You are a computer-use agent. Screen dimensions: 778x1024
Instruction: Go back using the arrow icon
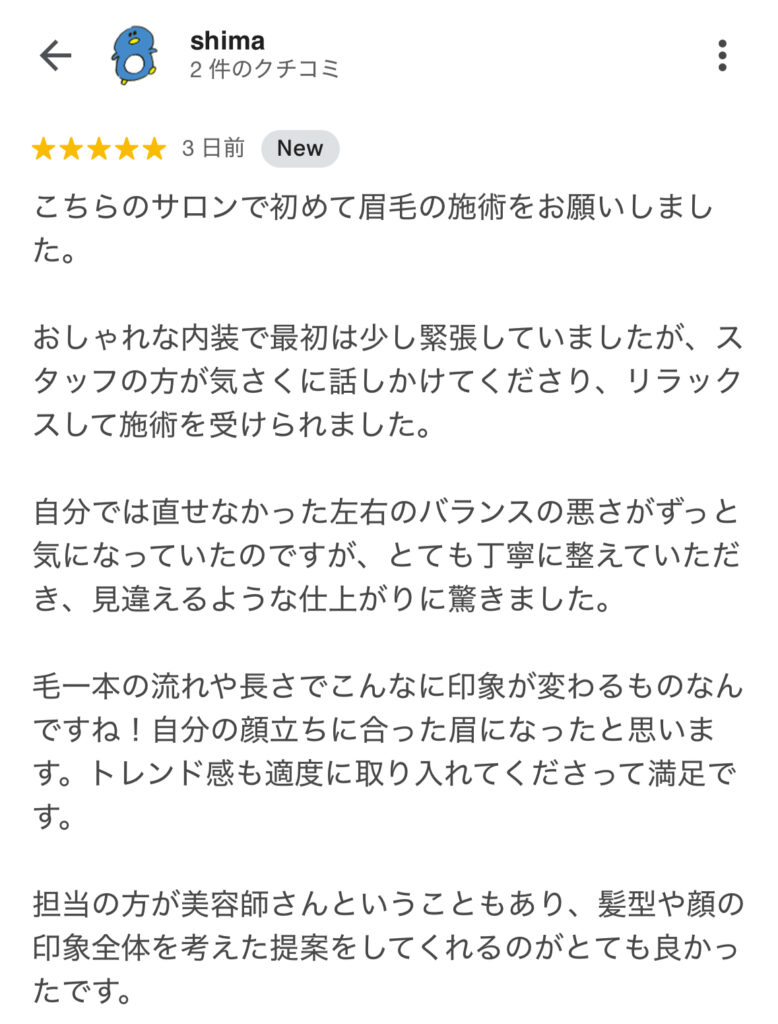(55, 56)
